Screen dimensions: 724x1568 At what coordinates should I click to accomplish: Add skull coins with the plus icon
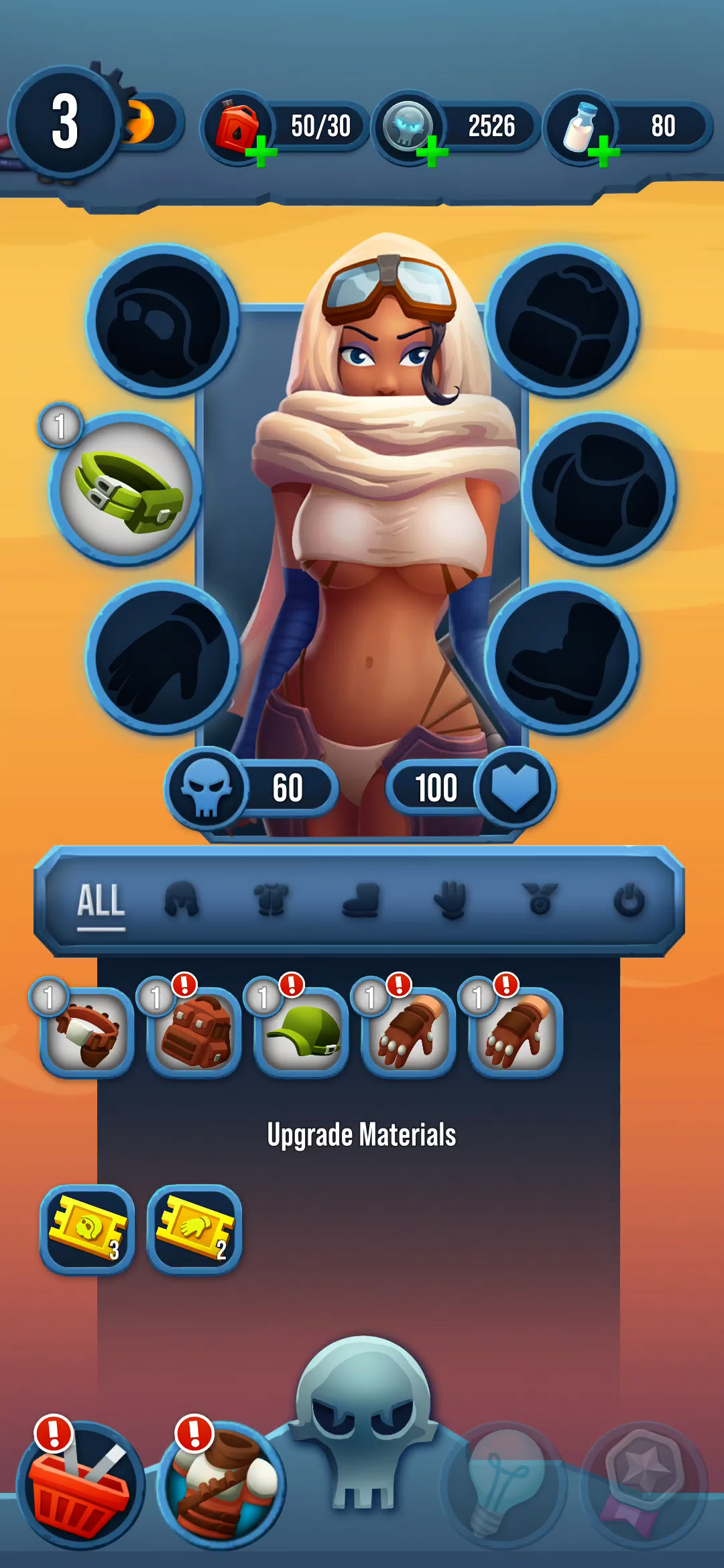[432, 151]
